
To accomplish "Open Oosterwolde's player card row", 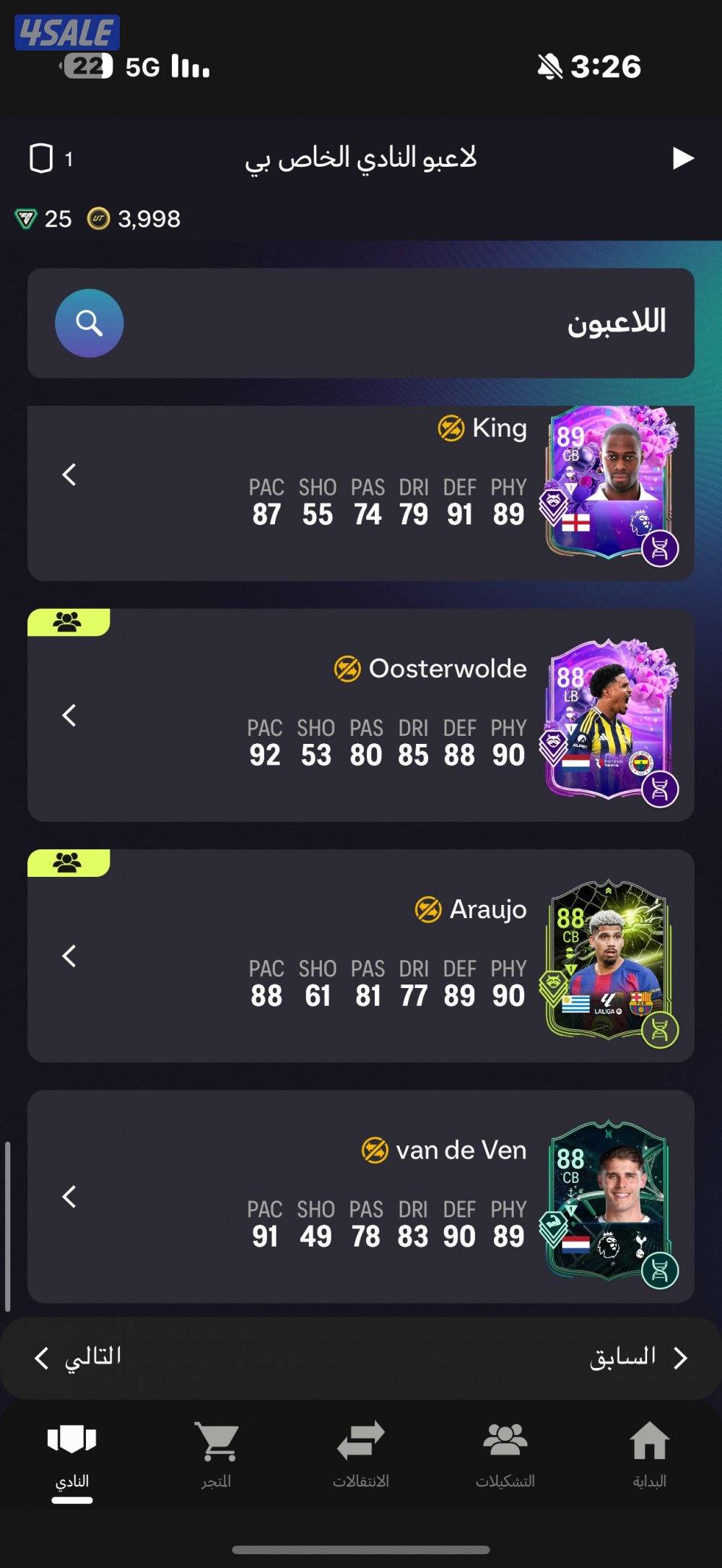I will coord(361,715).
